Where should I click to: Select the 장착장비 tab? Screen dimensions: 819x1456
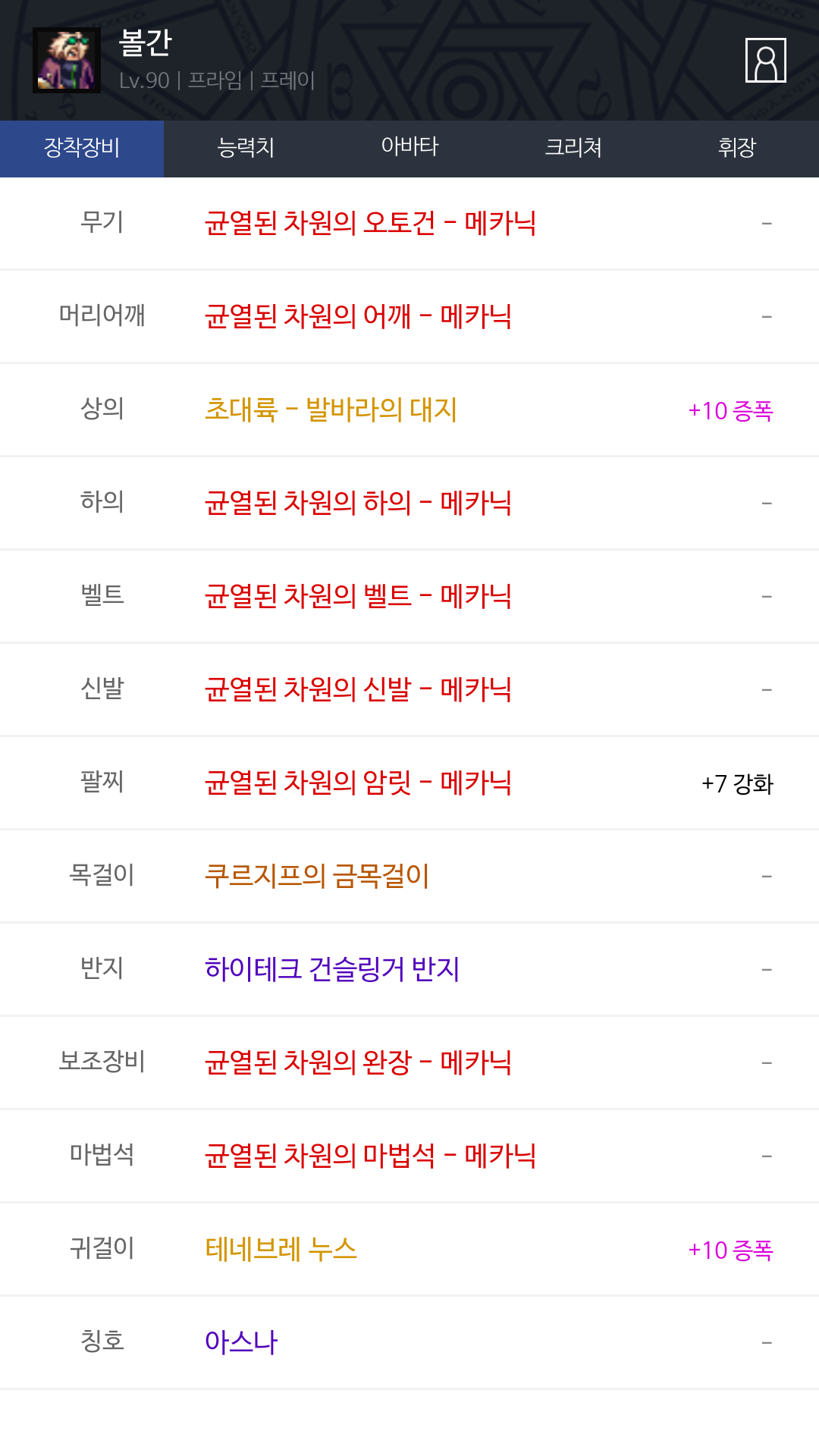[82, 148]
